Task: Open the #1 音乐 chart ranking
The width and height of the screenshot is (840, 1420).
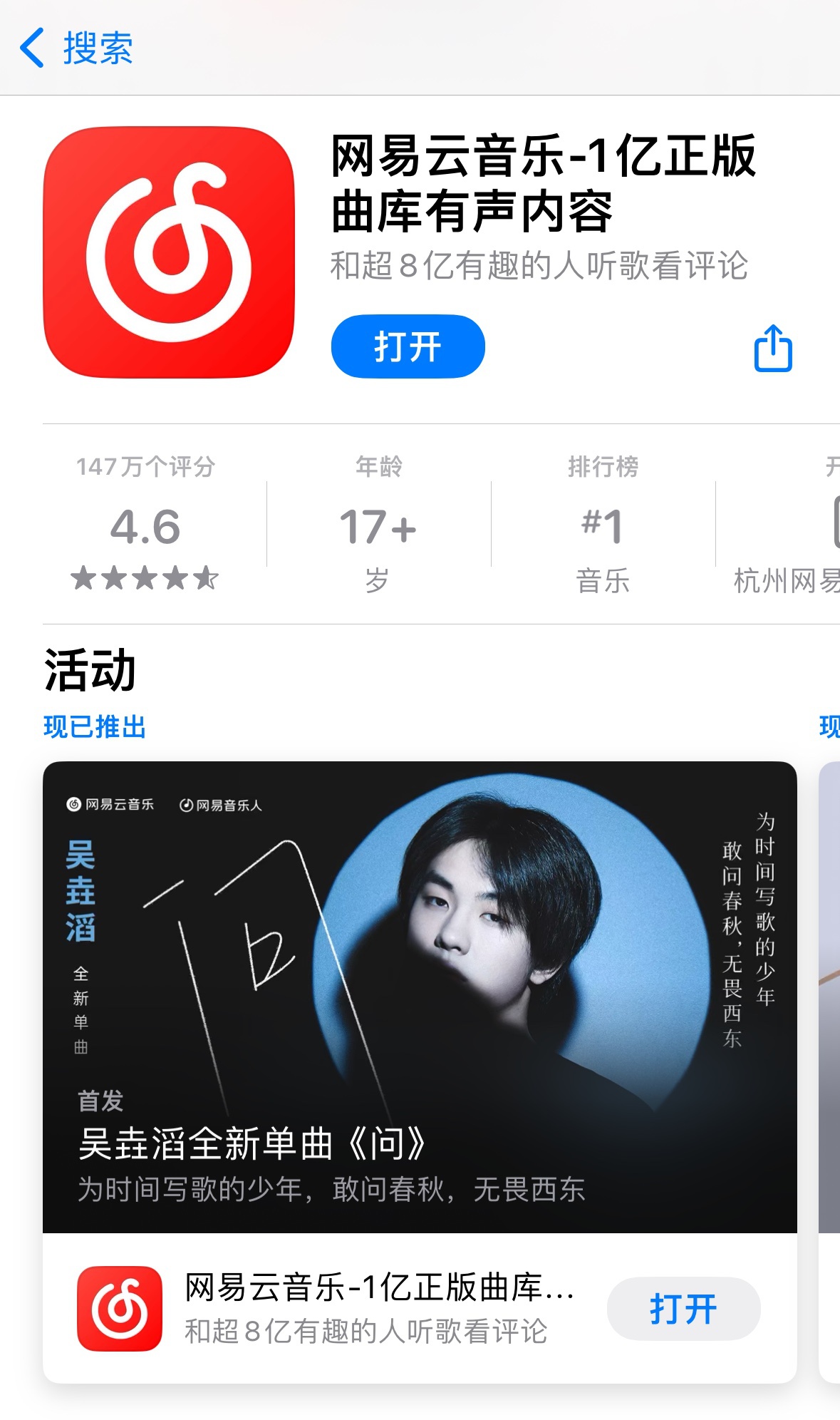Action: tap(603, 525)
